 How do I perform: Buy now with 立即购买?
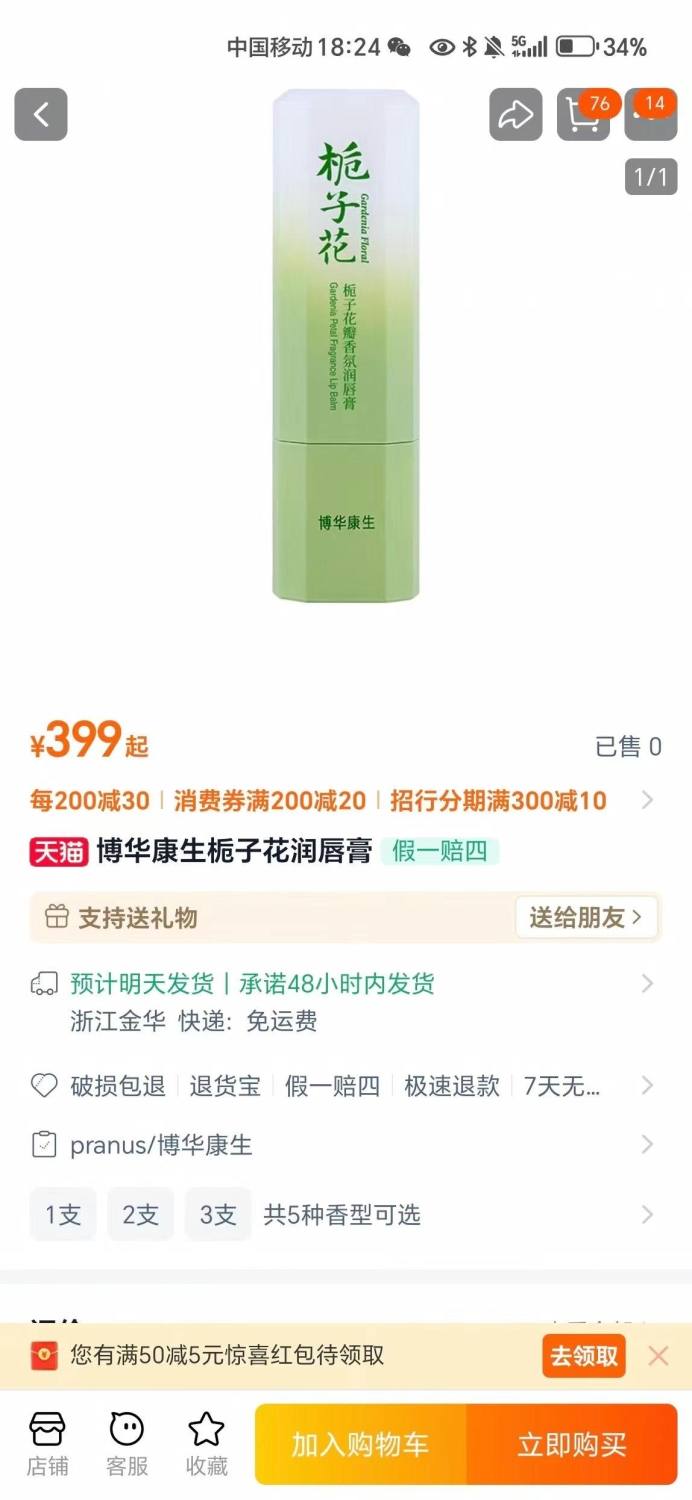(x=572, y=1444)
